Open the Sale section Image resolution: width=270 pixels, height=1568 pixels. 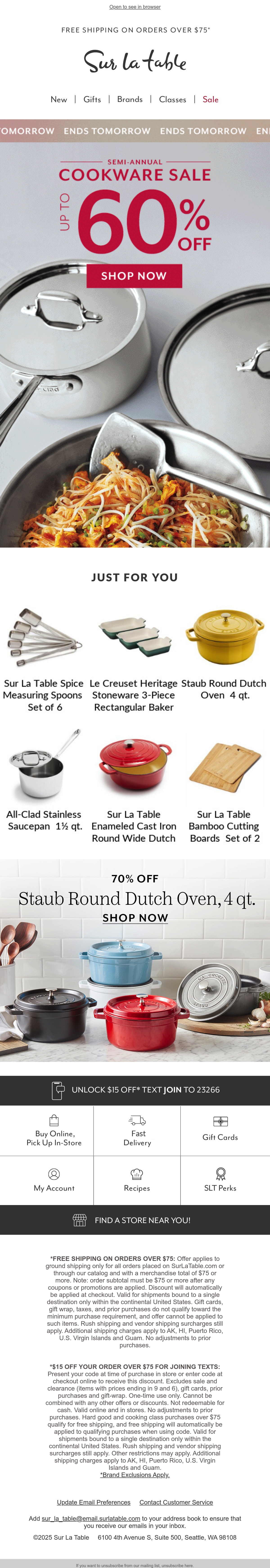point(210,99)
